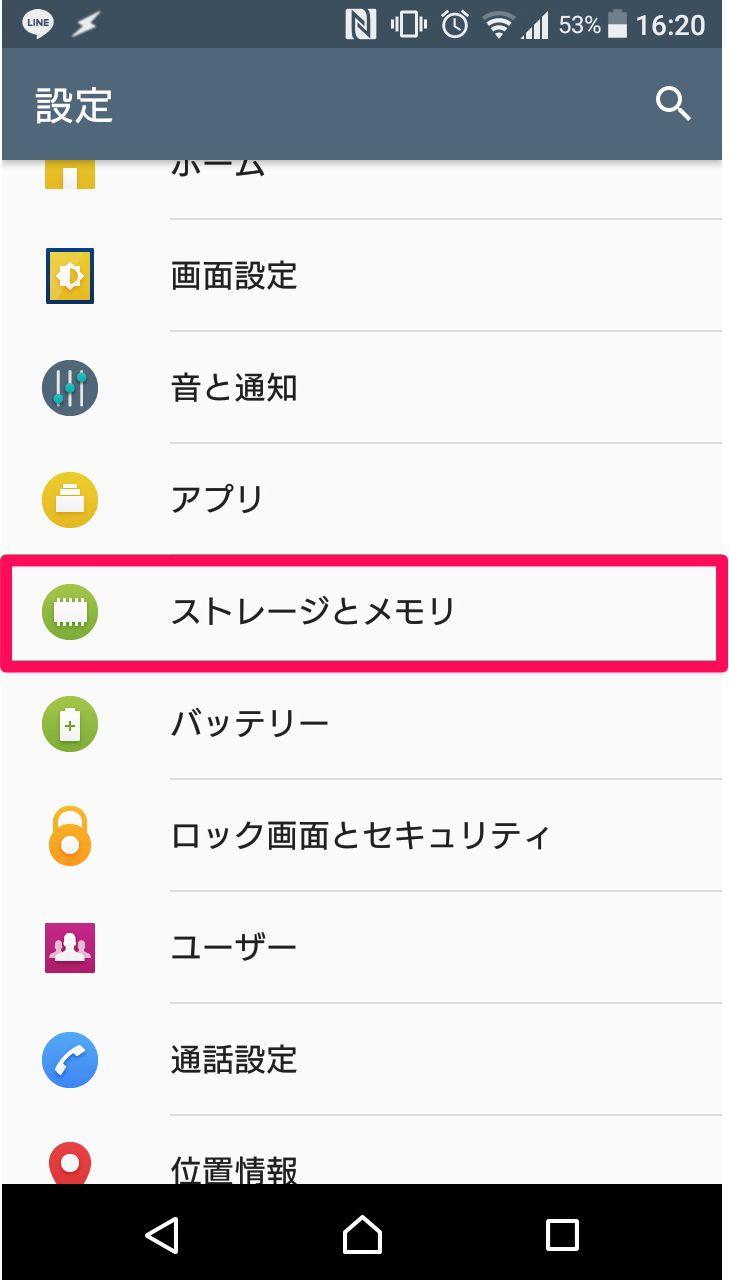
Task: Open 画面設定 display settings
Action: tap(362, 275)
